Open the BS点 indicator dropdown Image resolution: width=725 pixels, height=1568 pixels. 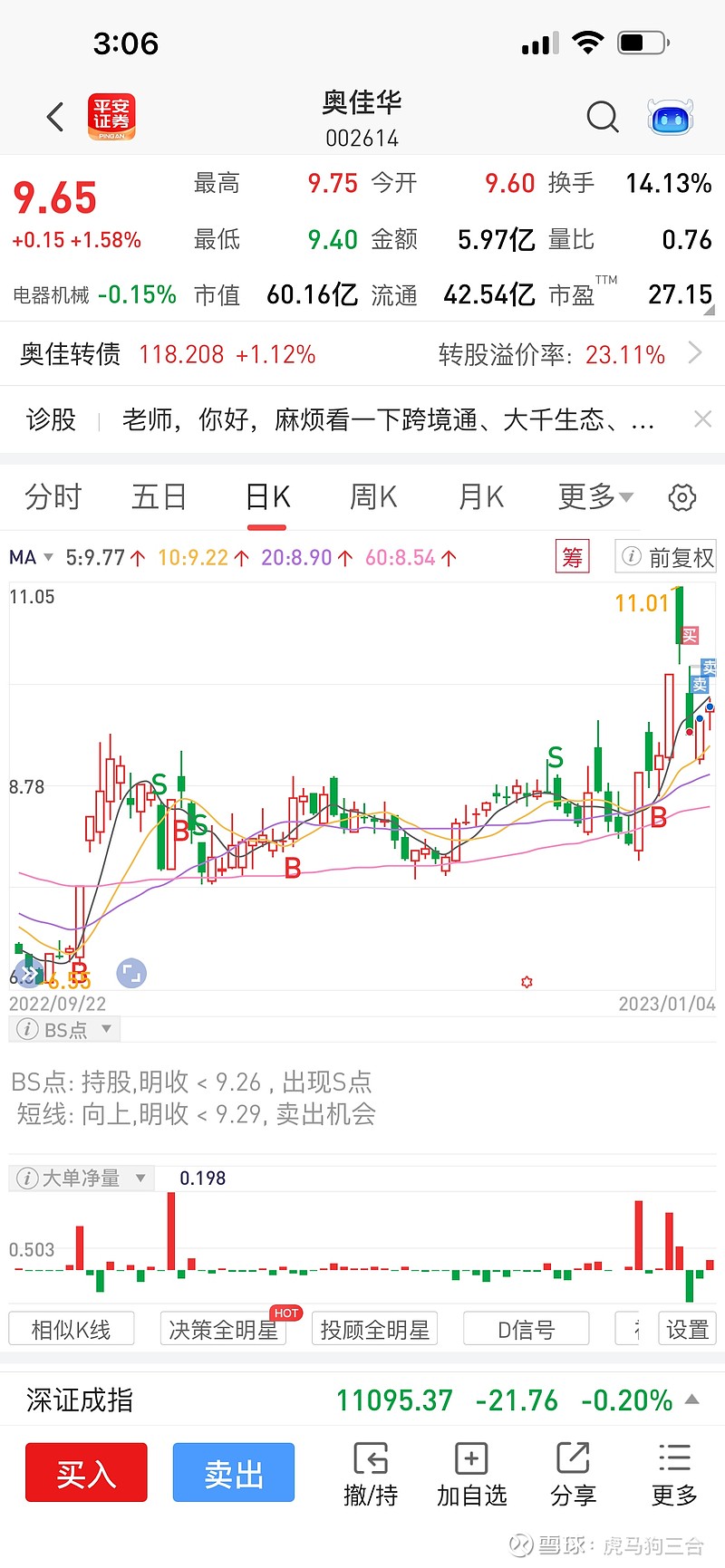64,1030
